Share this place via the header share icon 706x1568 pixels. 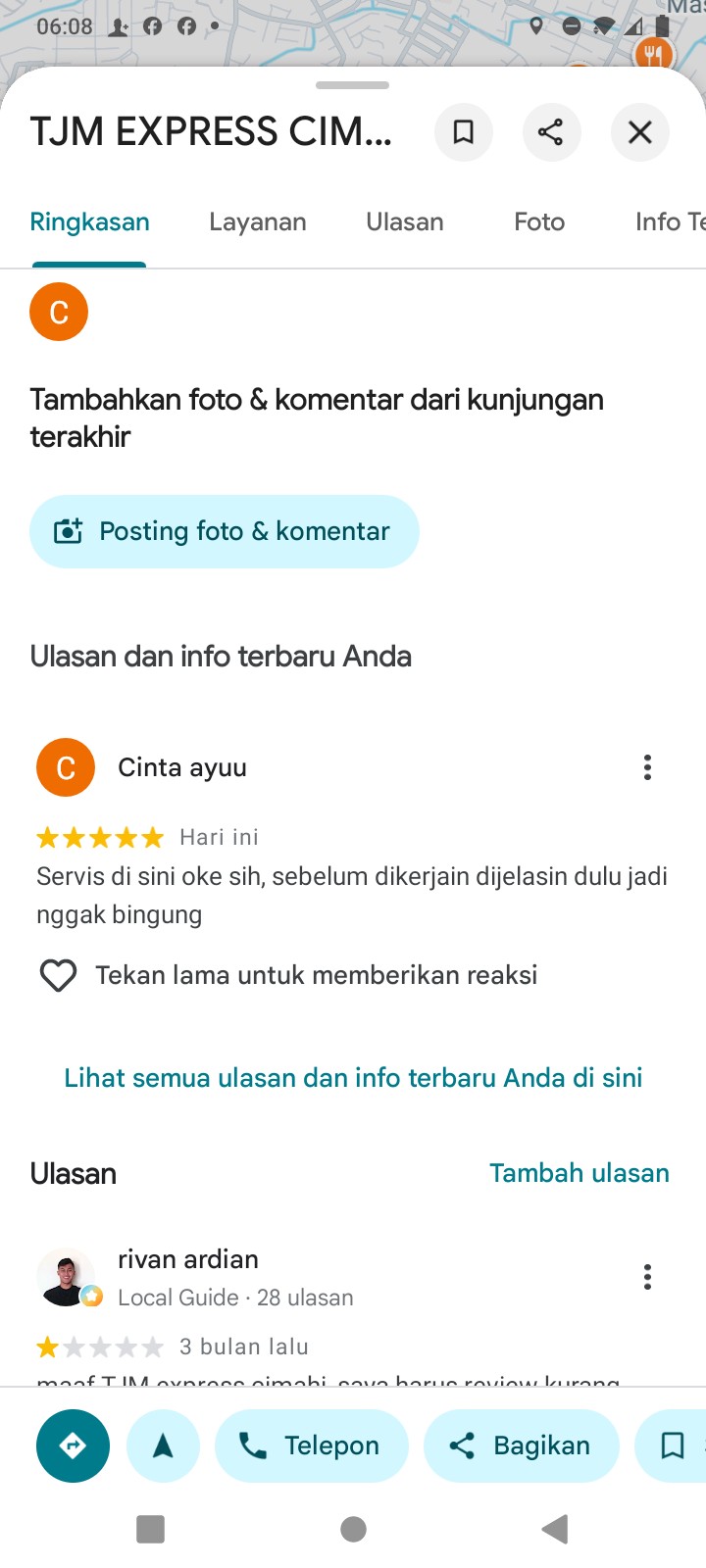click(551, 131)
